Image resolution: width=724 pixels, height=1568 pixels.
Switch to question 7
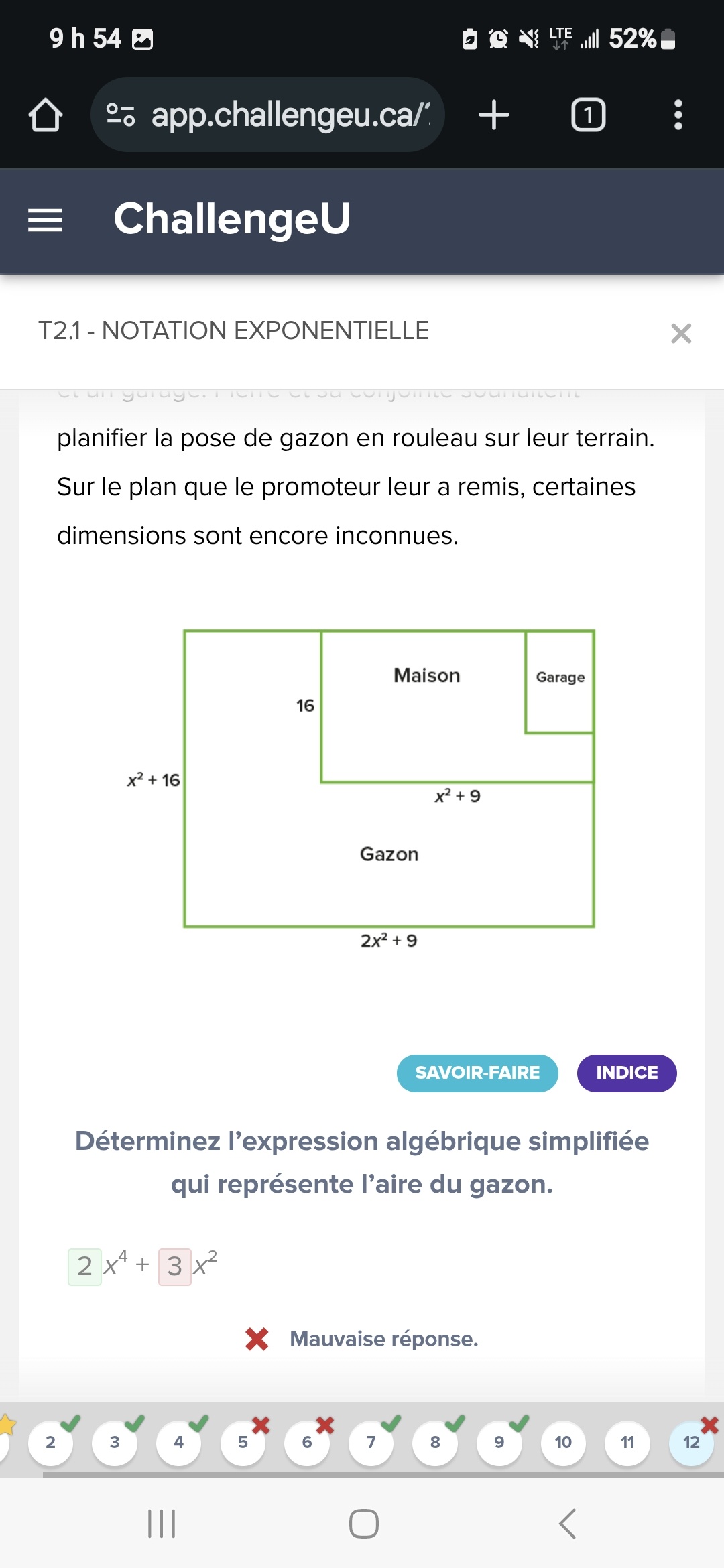[371, 1442]
